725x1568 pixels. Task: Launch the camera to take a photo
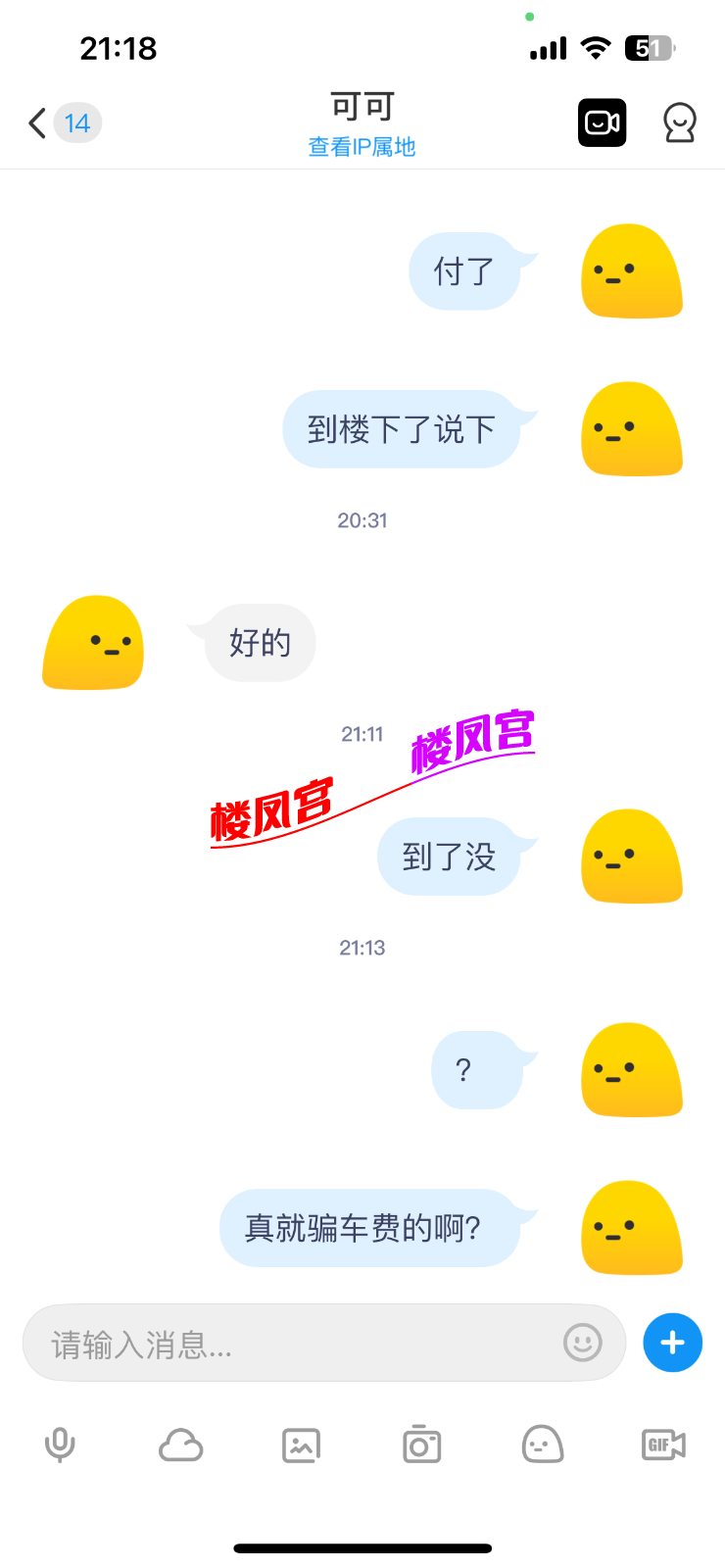421,1445
